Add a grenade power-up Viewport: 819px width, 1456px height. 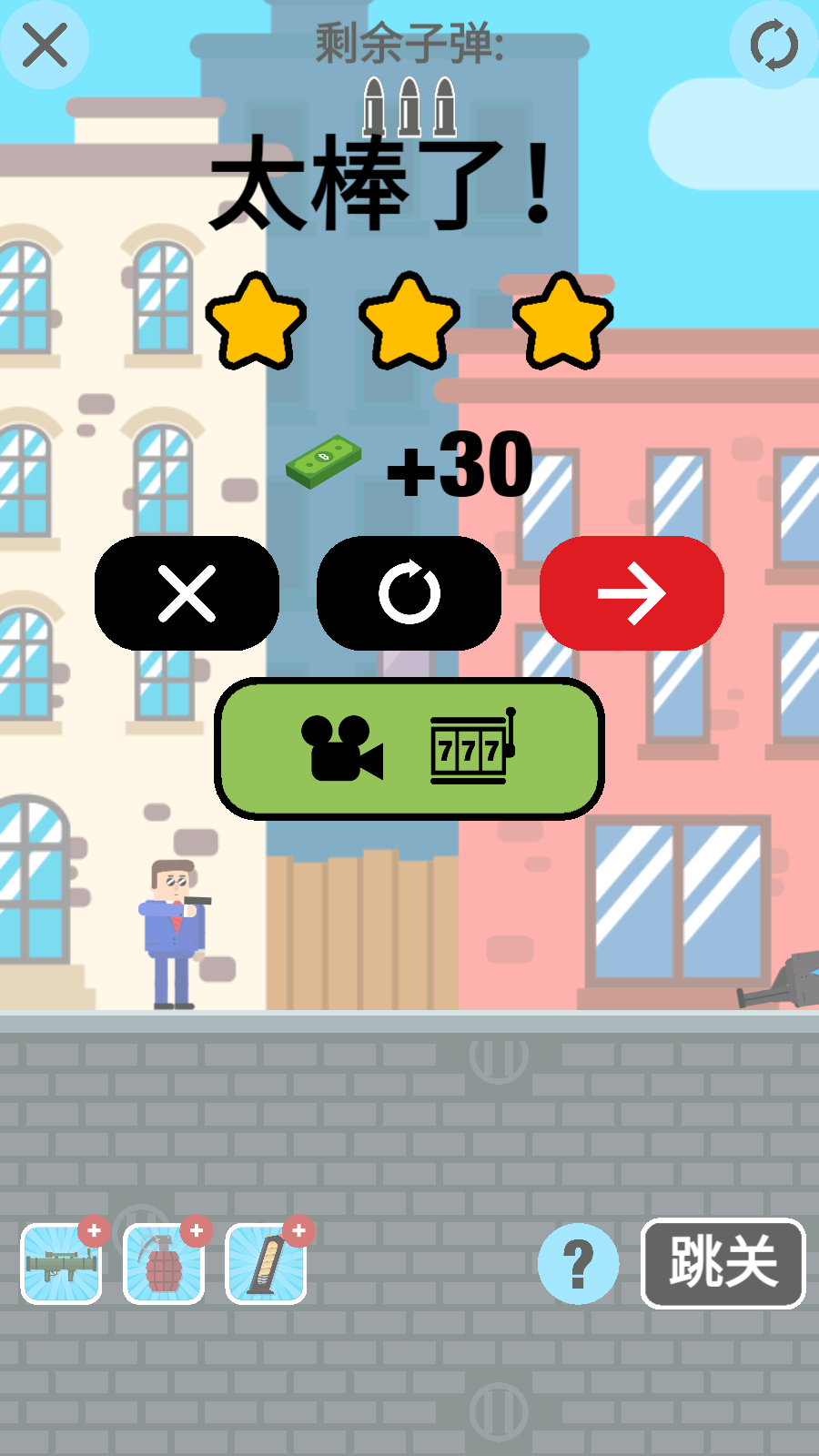click(164, 1263)
